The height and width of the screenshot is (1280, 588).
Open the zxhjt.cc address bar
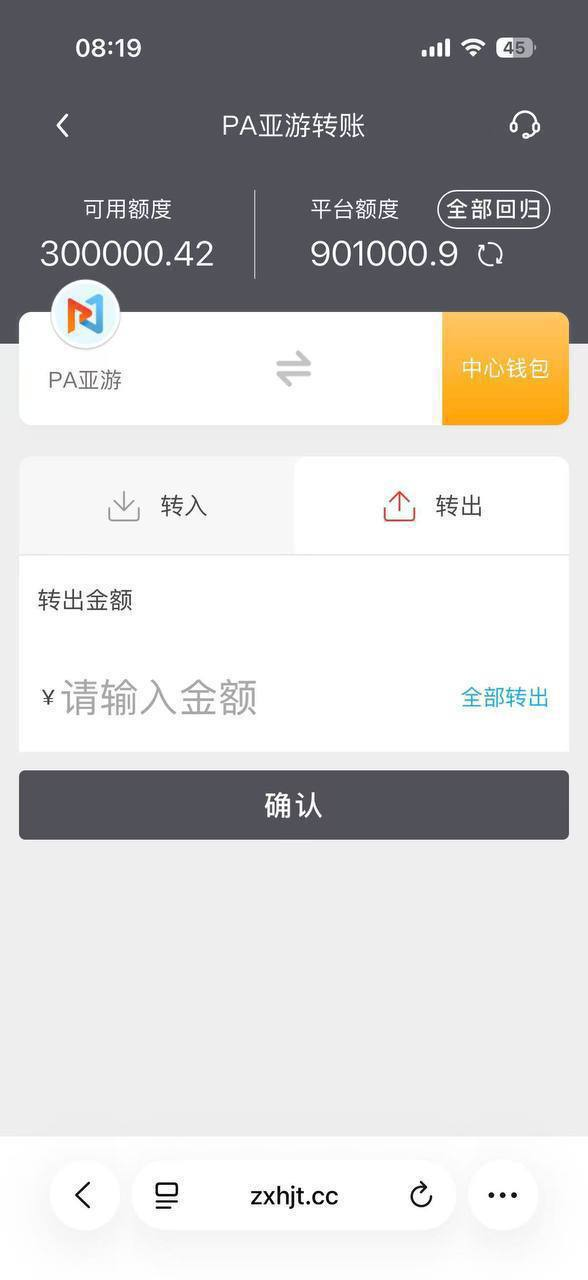click(294, 1195)
